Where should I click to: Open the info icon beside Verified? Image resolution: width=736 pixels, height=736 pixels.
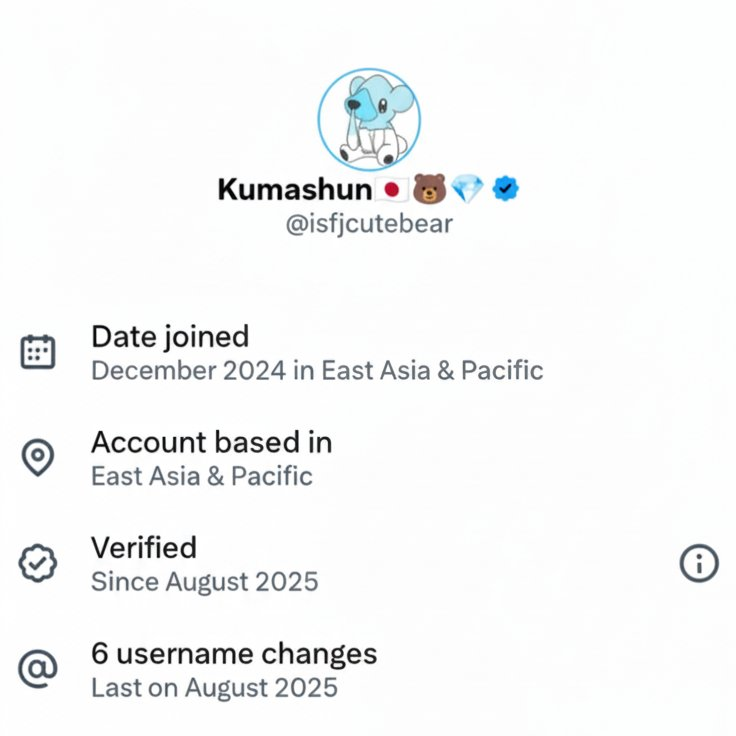(x=699, y=564)
